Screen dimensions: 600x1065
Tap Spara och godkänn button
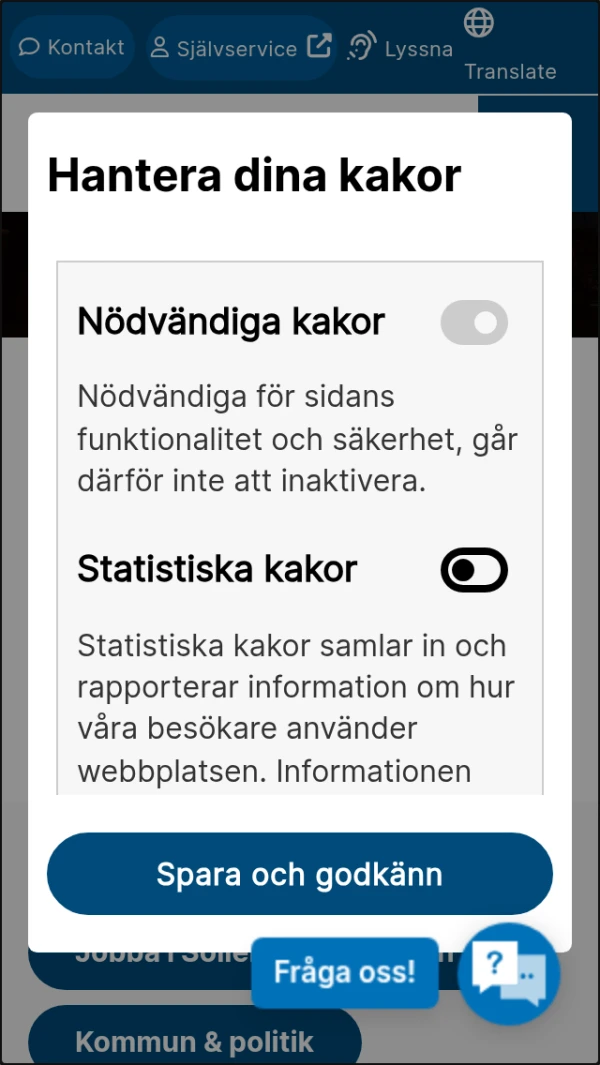[299, 874]
